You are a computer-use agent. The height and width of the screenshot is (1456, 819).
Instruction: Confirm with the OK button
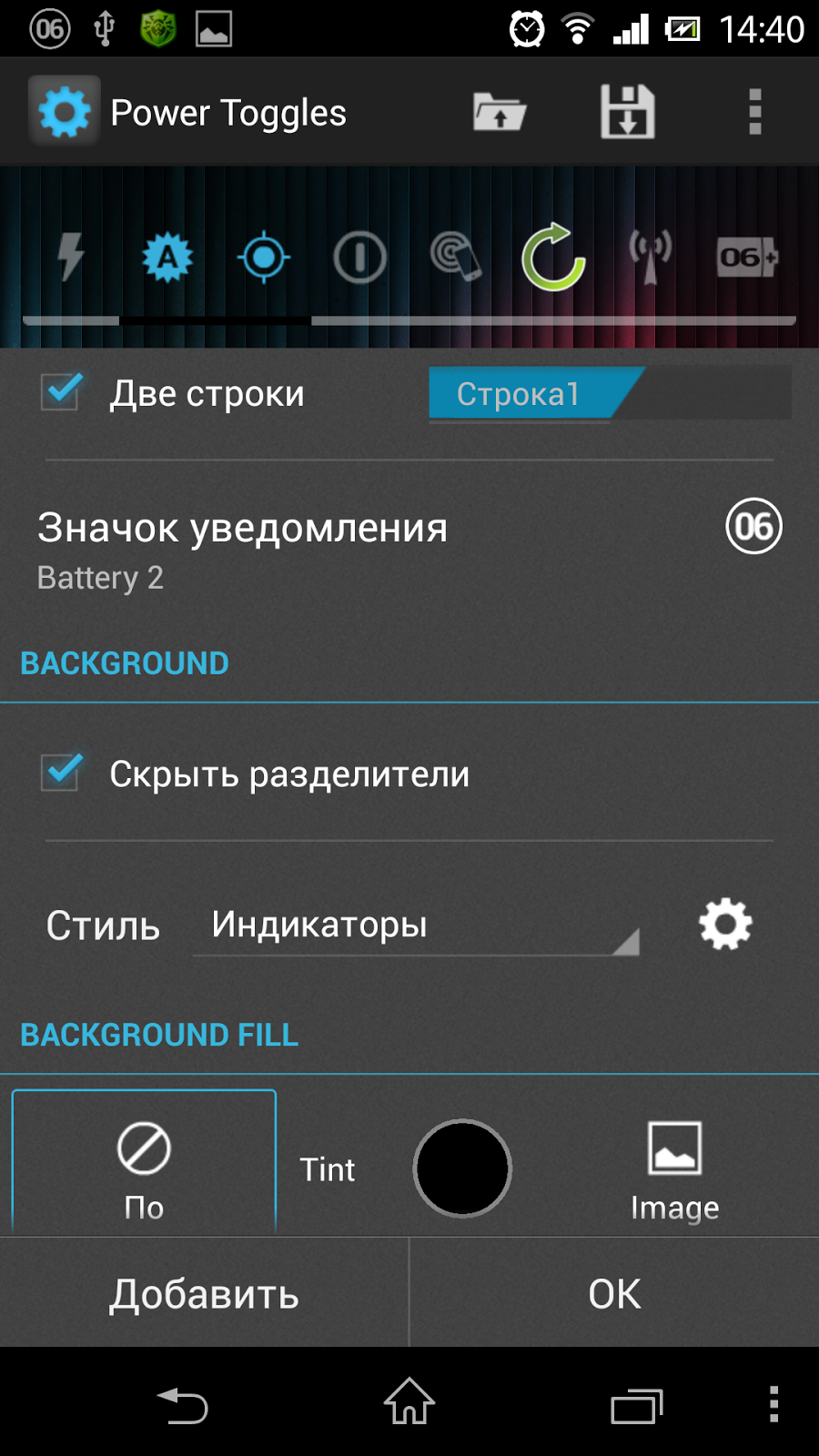(x=614, y=1293)
